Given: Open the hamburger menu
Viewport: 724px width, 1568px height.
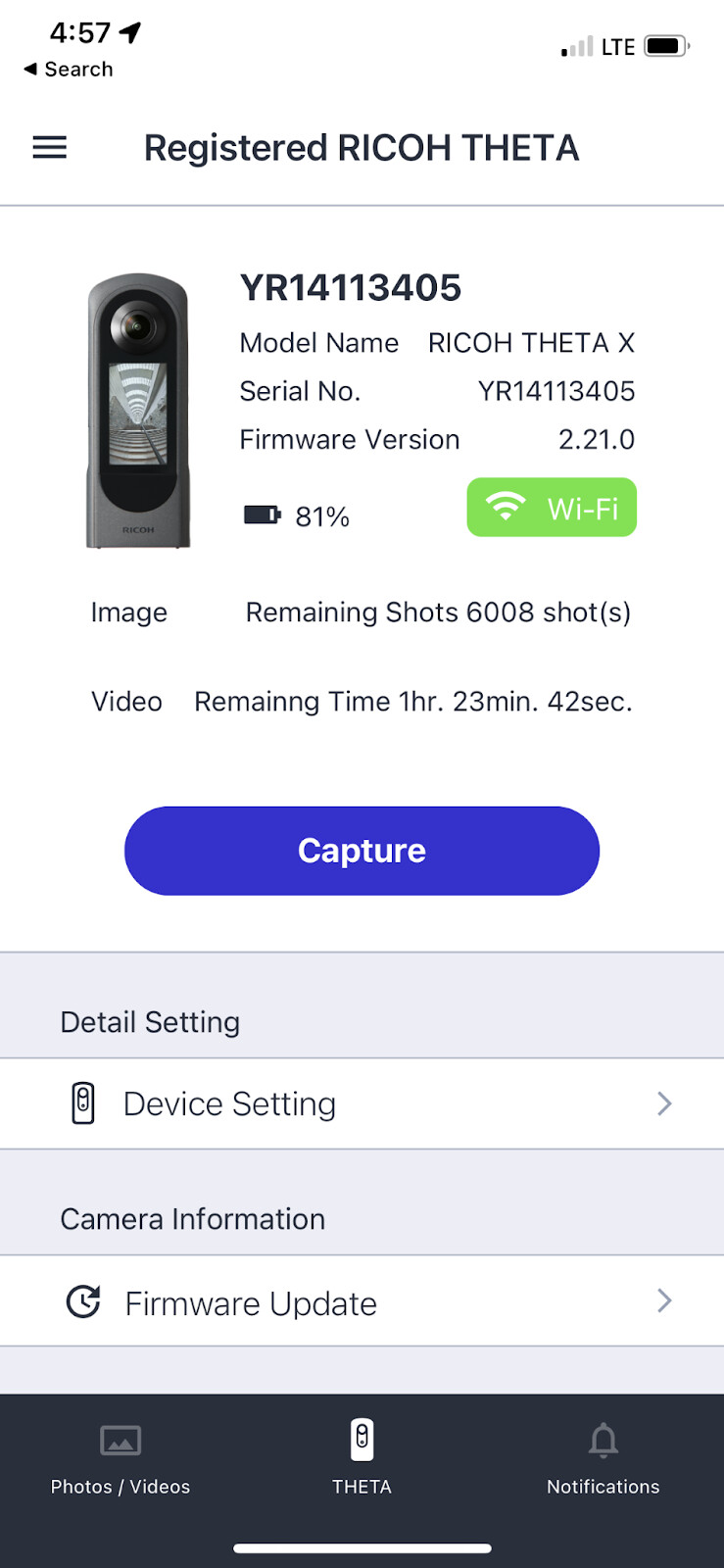Looking at the screenshot, I should [50, 148].
